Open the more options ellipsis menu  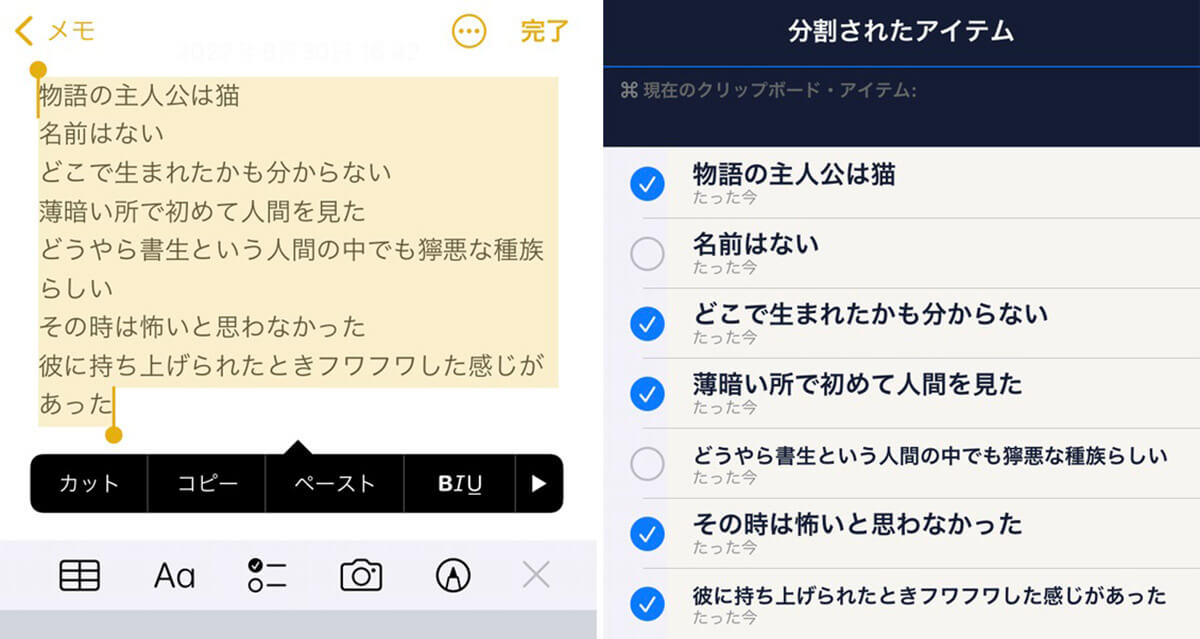pyautogui.click(x=469, y=32)
